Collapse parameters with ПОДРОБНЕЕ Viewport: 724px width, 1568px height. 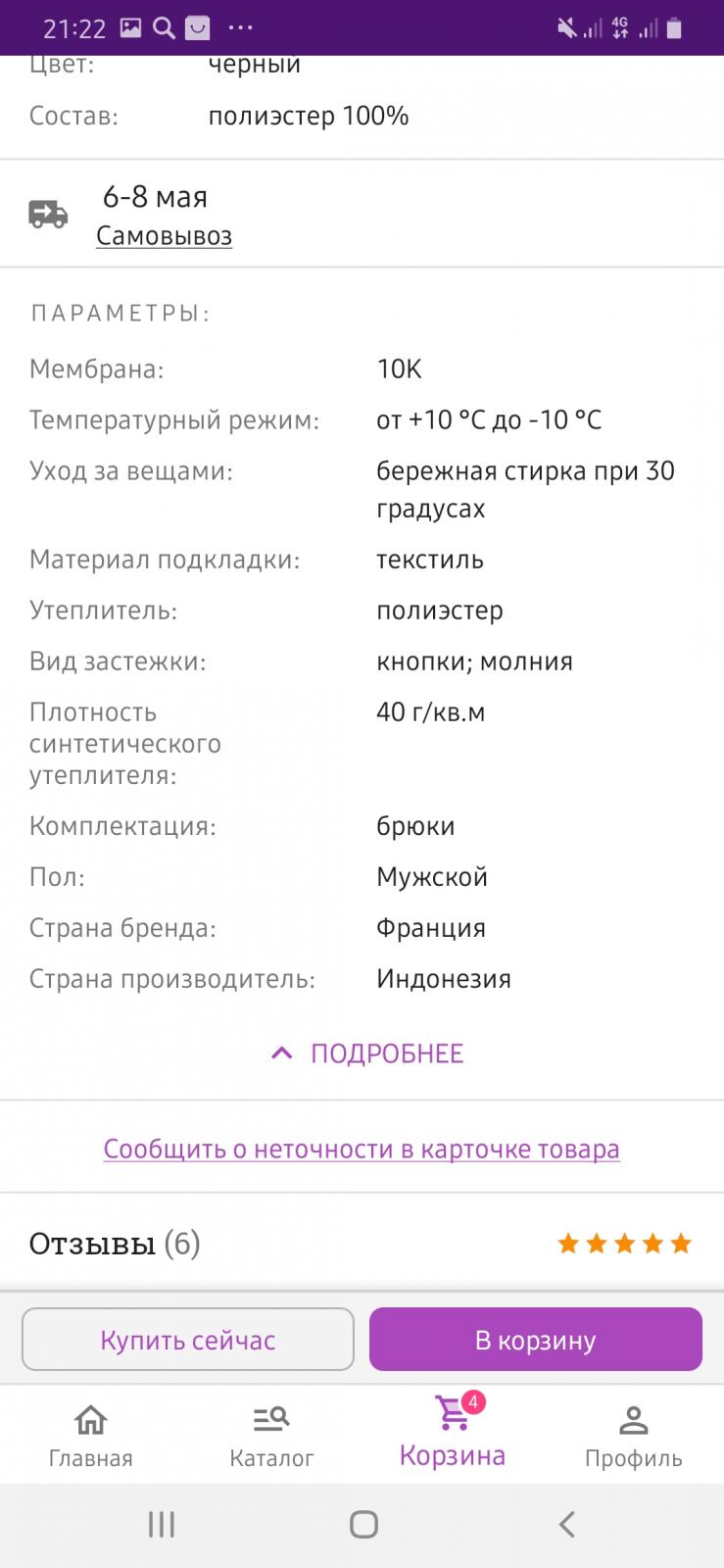366,1053
